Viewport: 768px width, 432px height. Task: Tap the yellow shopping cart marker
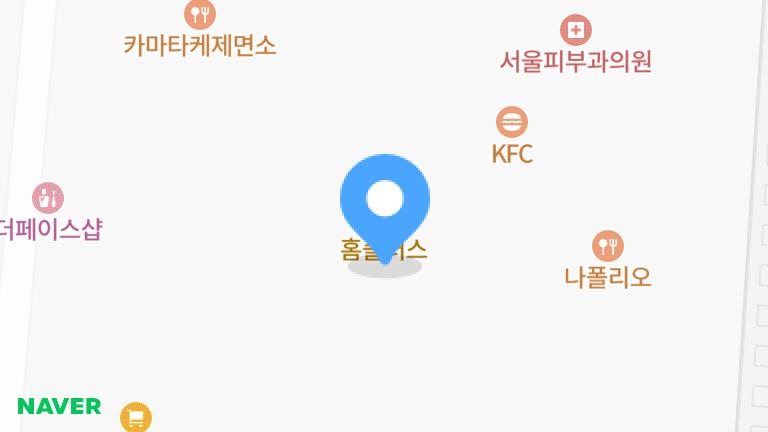[136, 417]
